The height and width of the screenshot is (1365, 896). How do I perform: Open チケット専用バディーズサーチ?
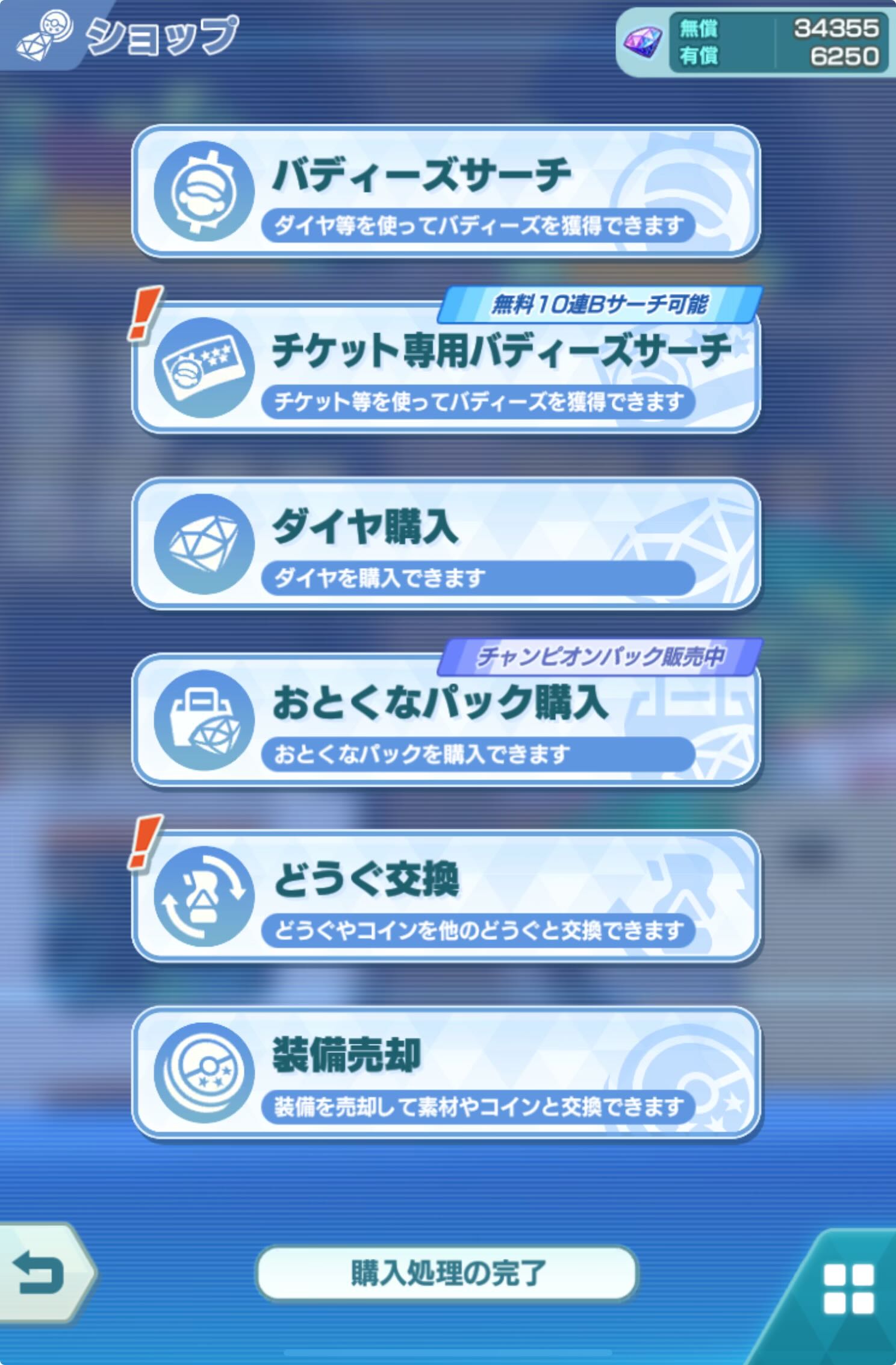pyautogui.click(x=446, y=369)
